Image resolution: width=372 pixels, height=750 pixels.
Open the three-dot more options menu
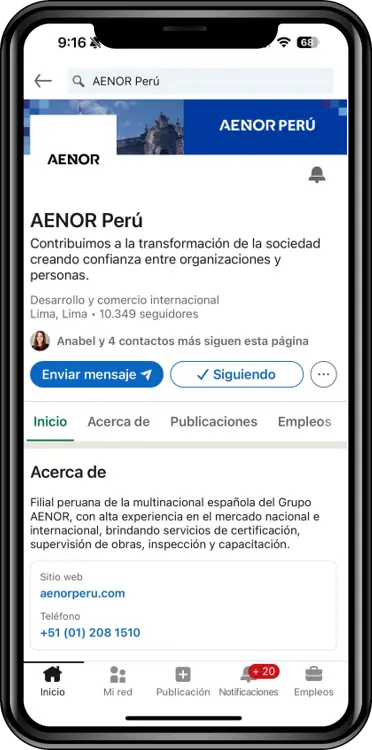(x=324, y=375)
